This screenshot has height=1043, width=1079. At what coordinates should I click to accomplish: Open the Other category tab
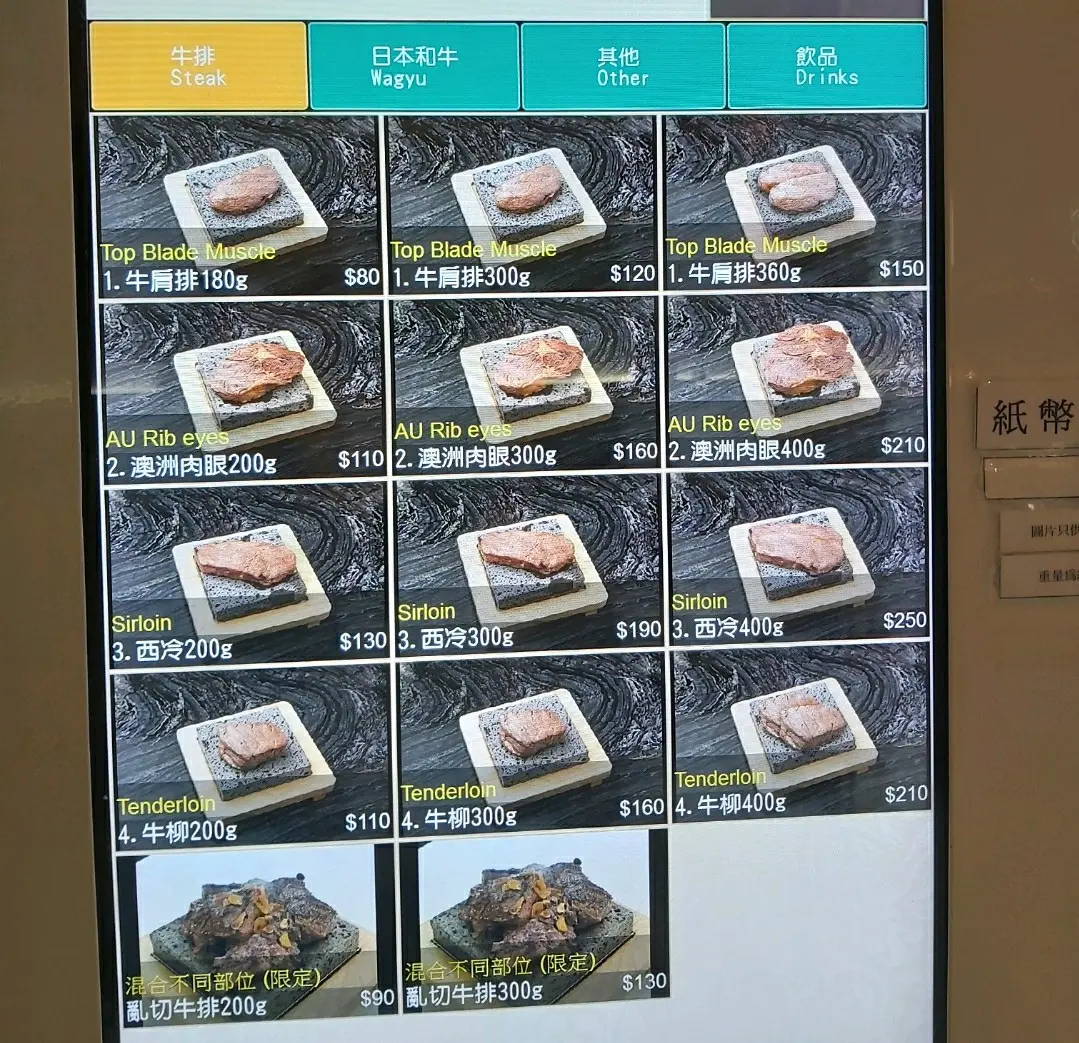tap(622, 66)
